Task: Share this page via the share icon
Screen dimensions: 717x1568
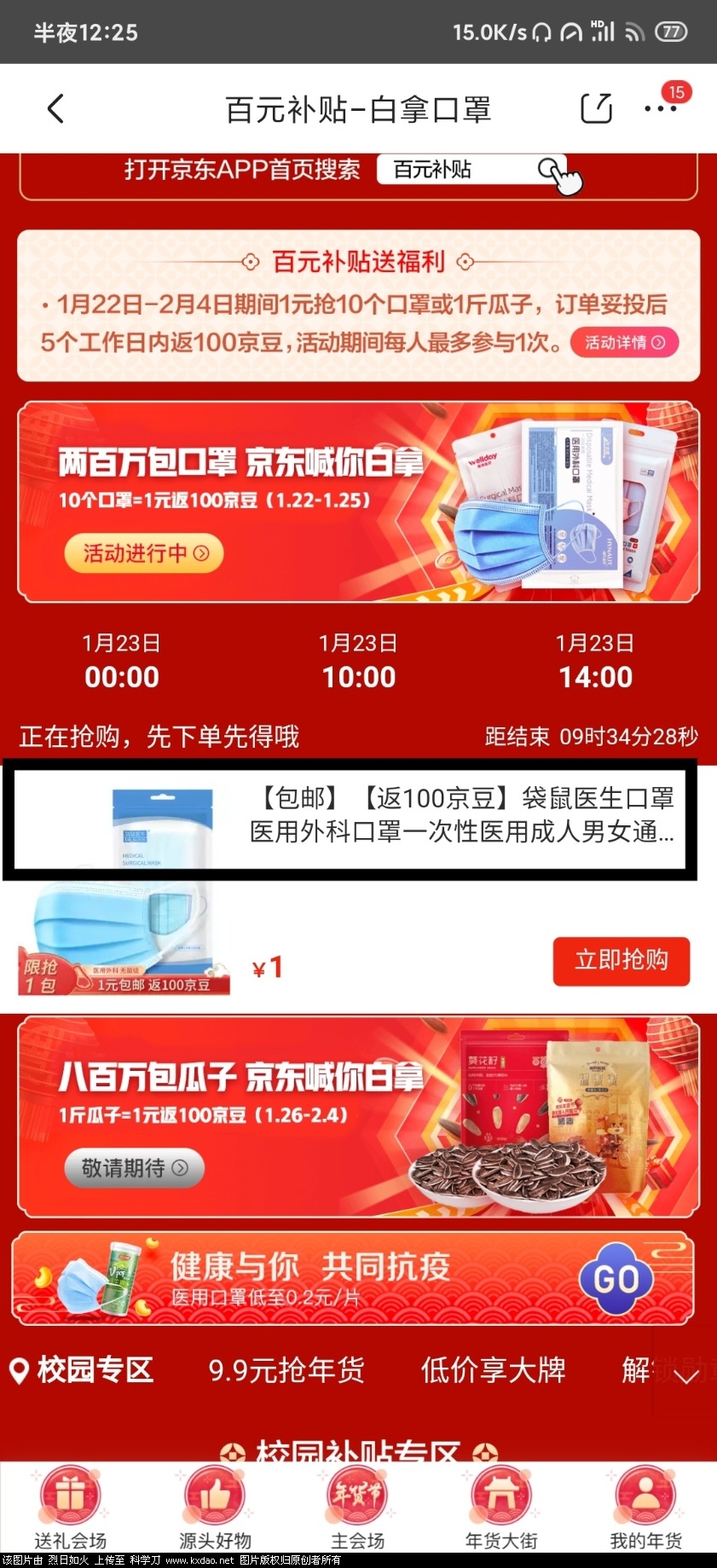Action: [x=596, y=109]
